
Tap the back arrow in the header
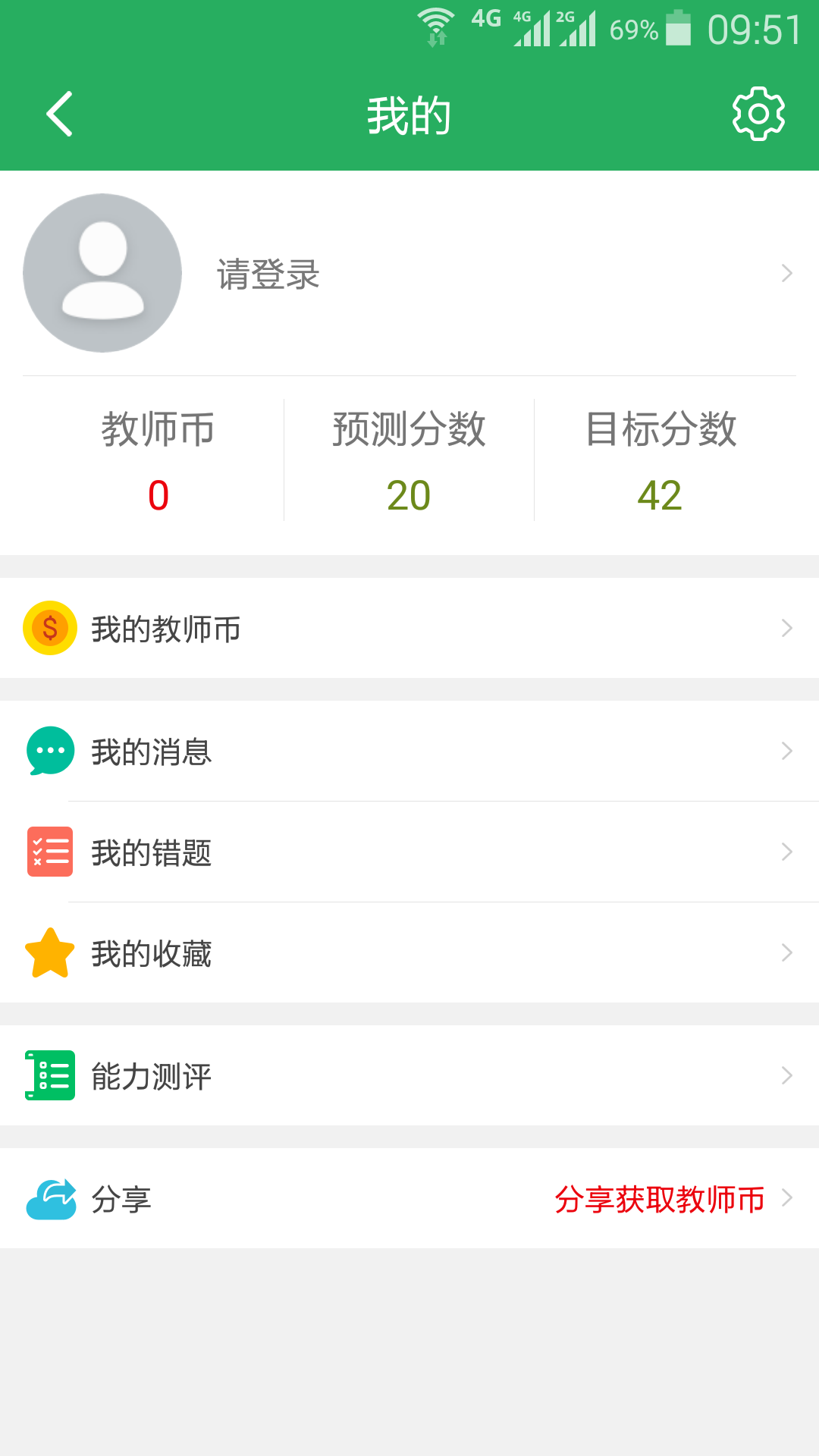pos(59,115)
